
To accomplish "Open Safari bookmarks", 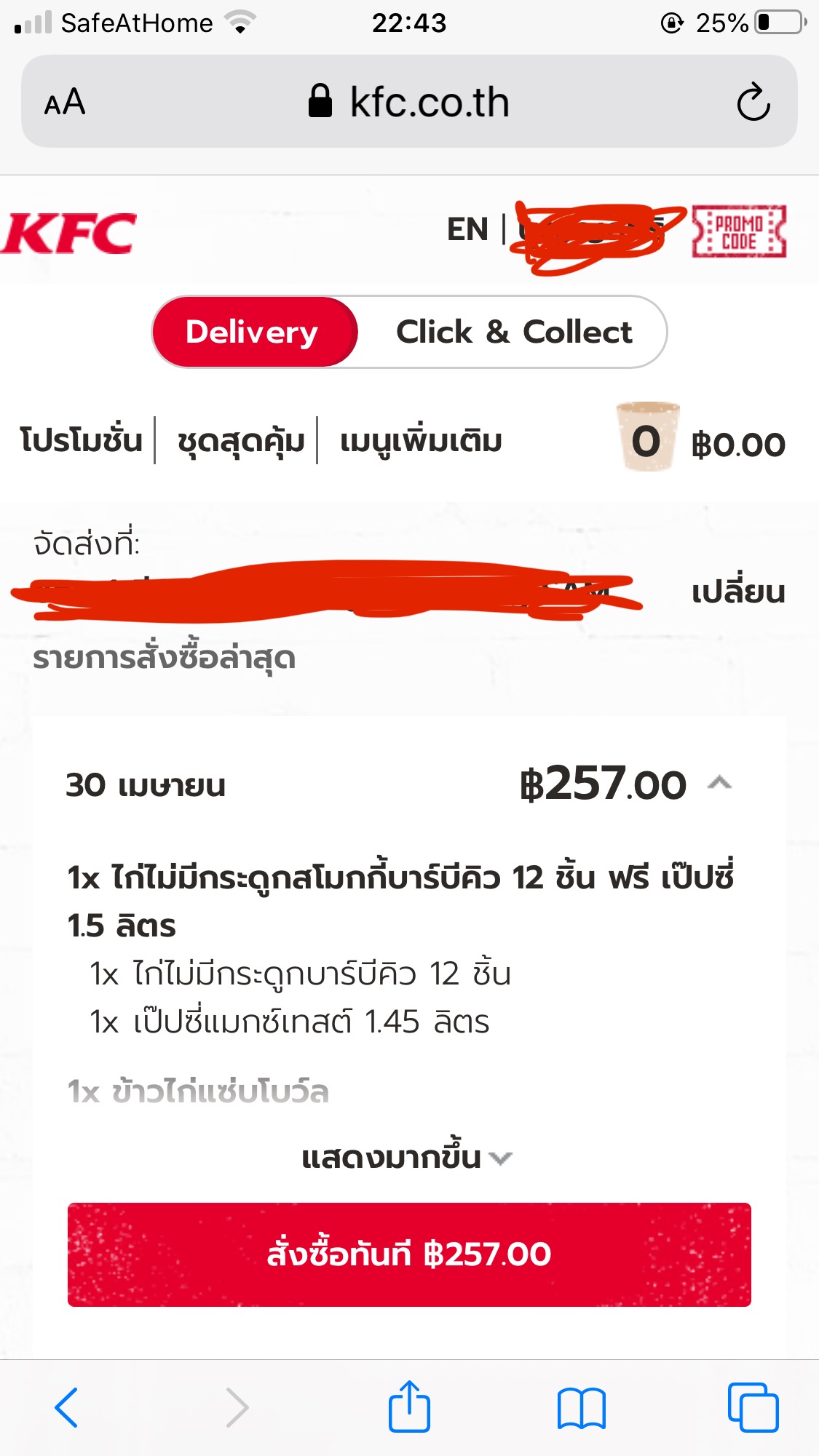I will 581,1409.
